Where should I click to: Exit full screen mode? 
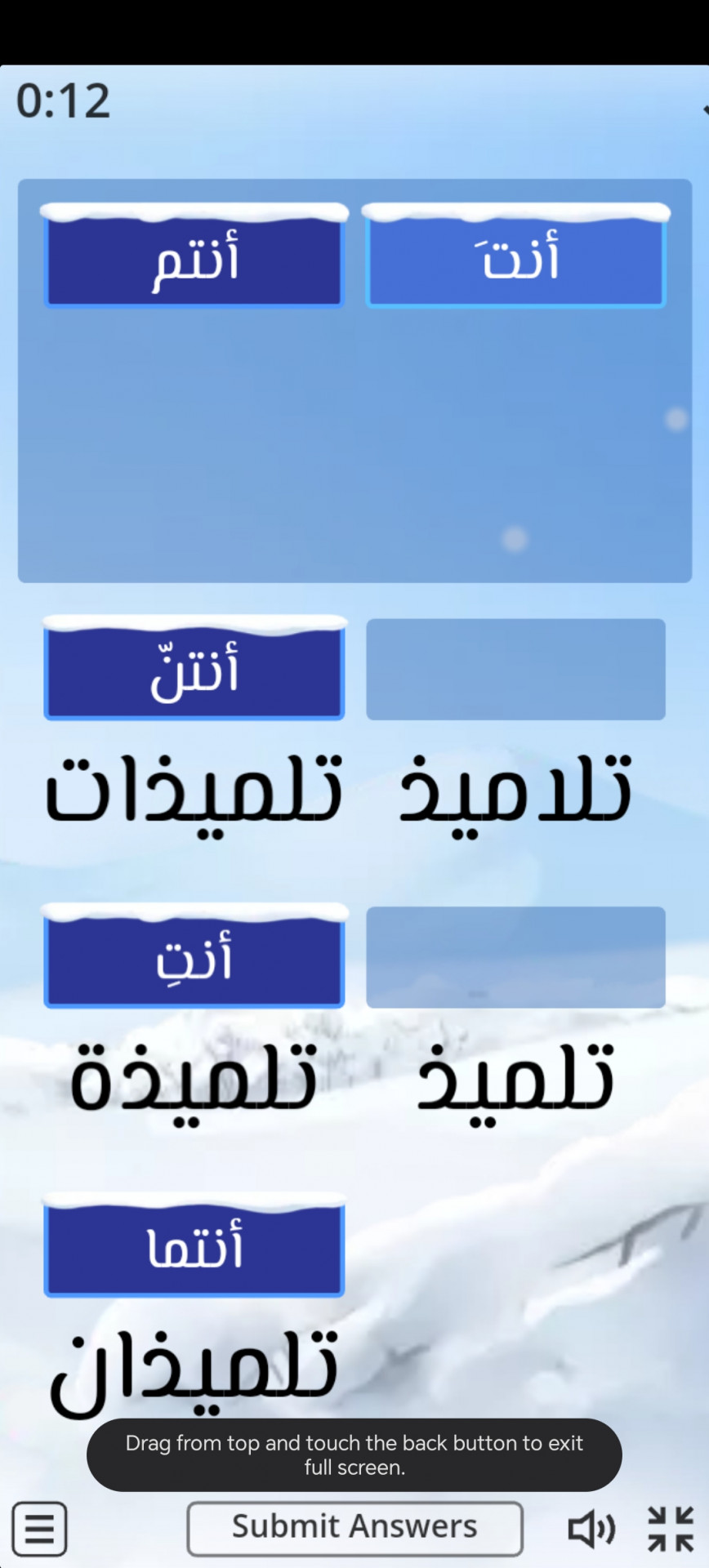(671, 1529)
